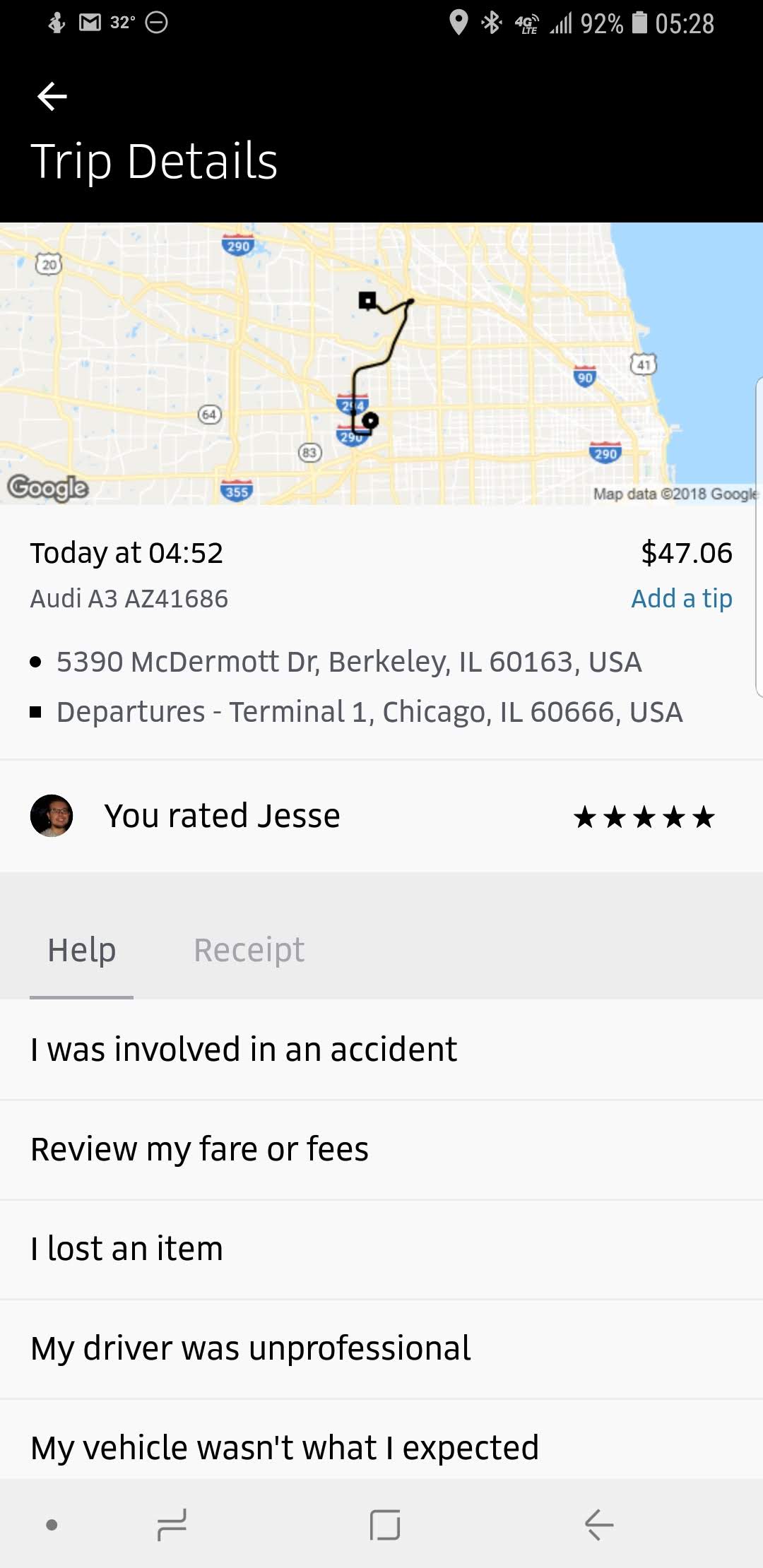Report 'I lost an item'
This screenshot has height=1568, width=763.
127,1249
